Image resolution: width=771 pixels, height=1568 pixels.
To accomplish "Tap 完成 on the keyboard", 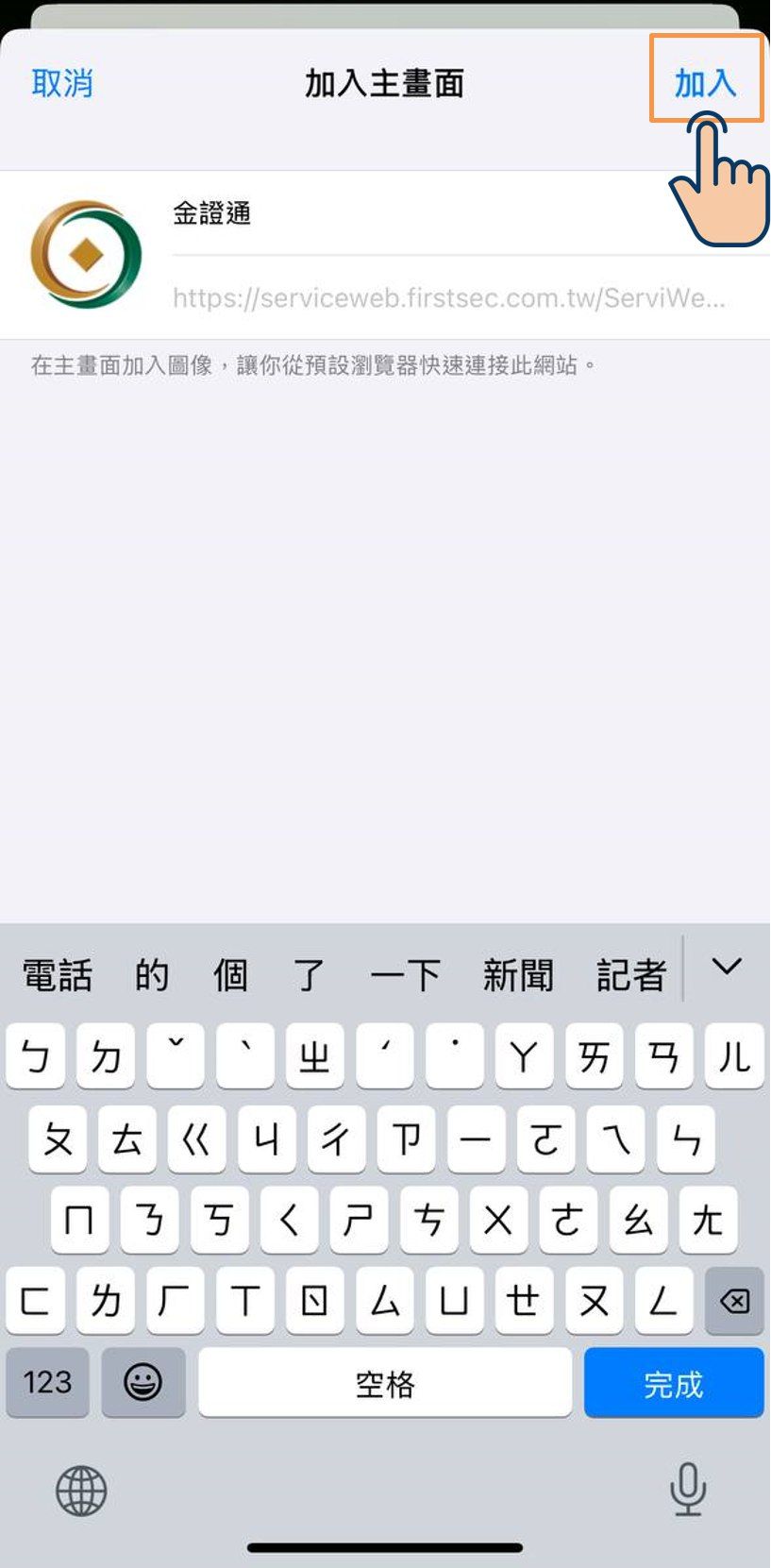I will [673, 1383].
